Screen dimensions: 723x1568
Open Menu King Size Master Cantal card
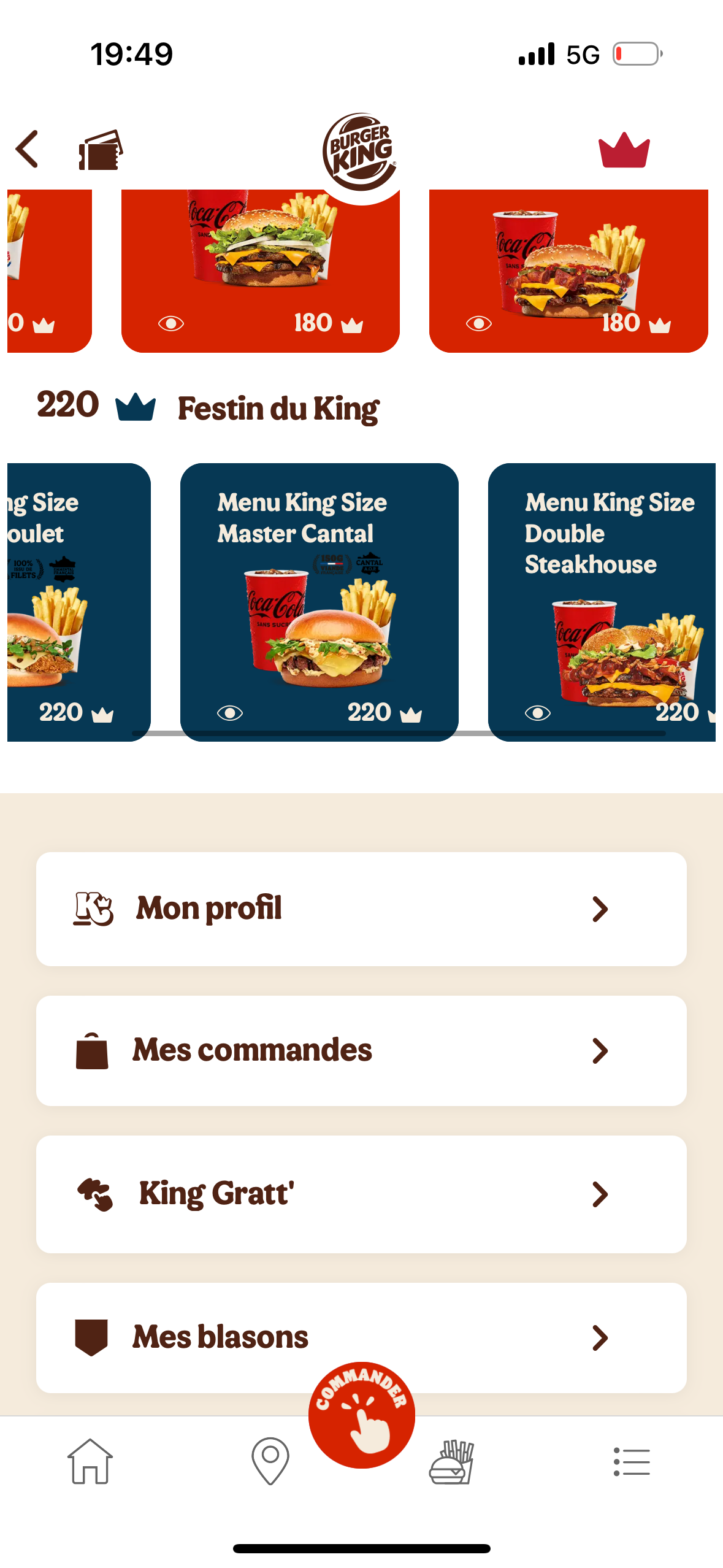pos(319,601)
